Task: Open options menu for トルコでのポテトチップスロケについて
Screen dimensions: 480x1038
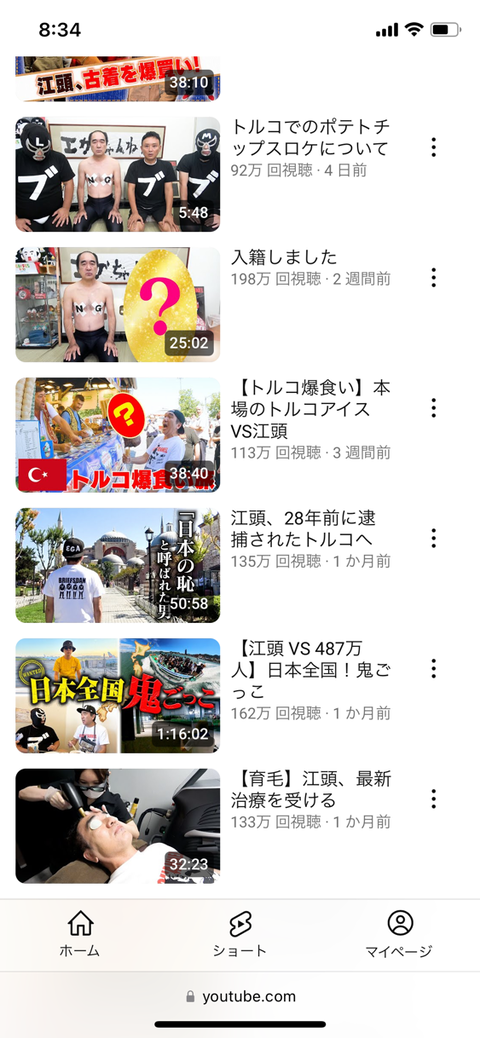Action: point(434,147)
